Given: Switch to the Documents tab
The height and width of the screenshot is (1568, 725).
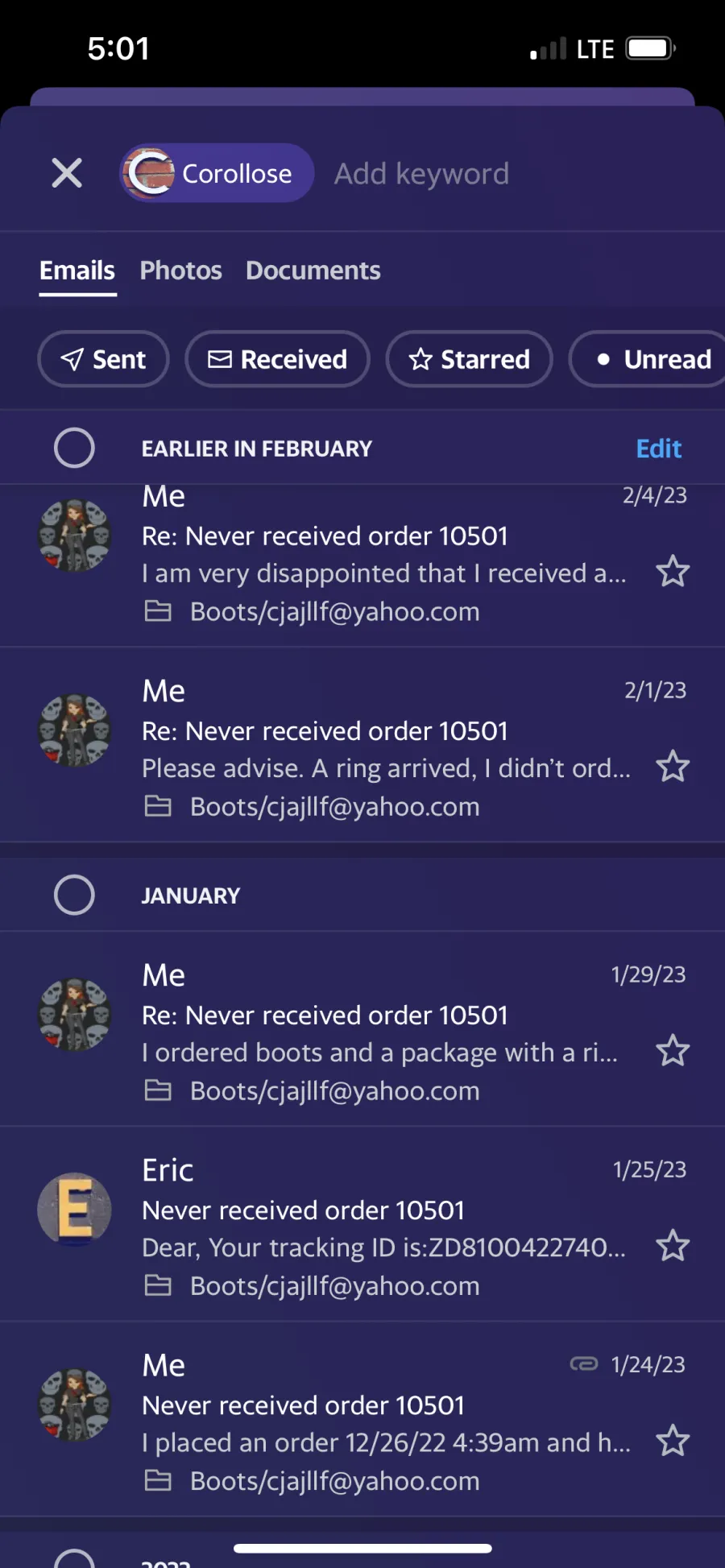Looking at the screenshot, I should coord(313,271).
